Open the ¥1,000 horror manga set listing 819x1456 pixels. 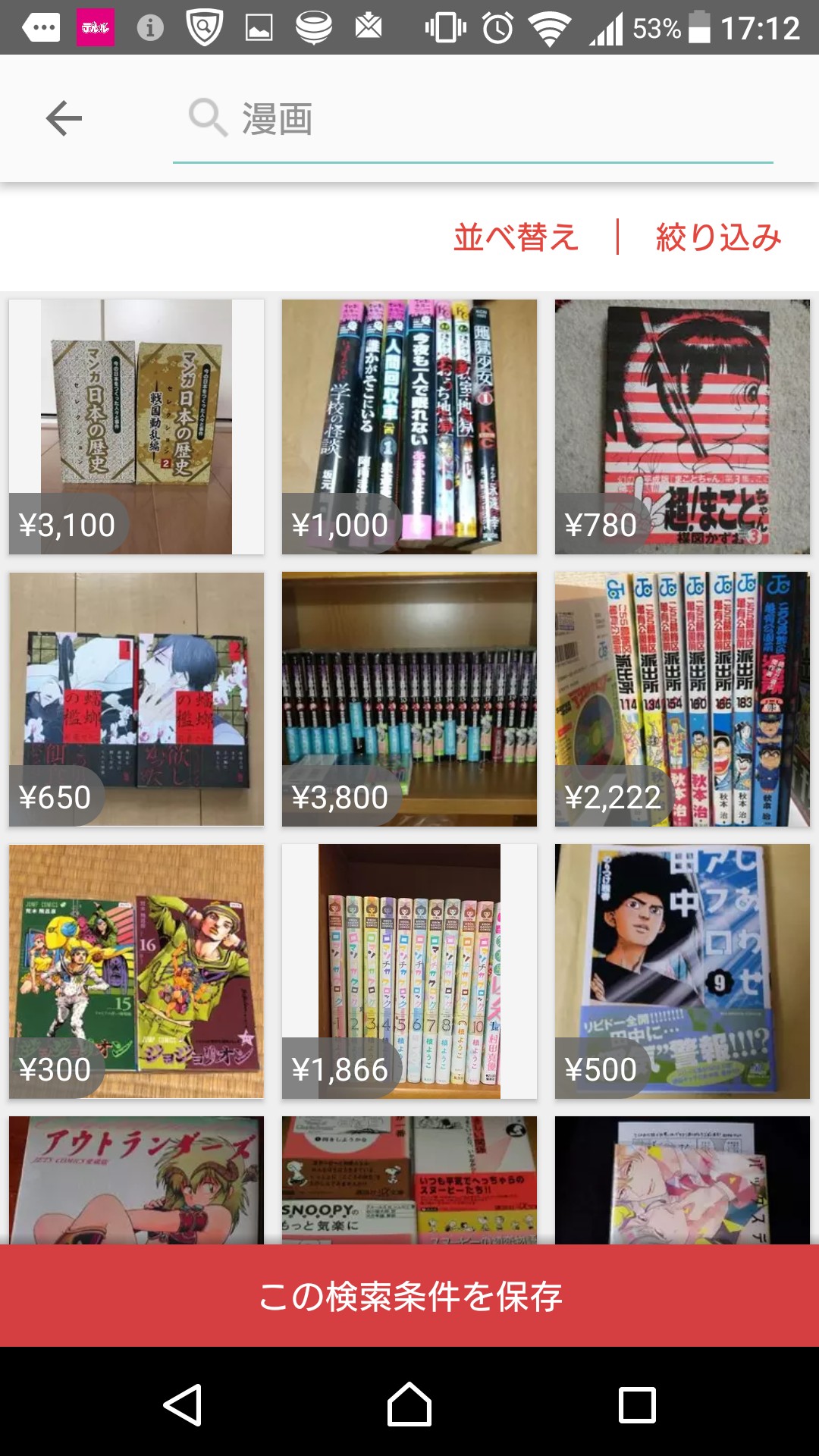click(x=409, y=426)
